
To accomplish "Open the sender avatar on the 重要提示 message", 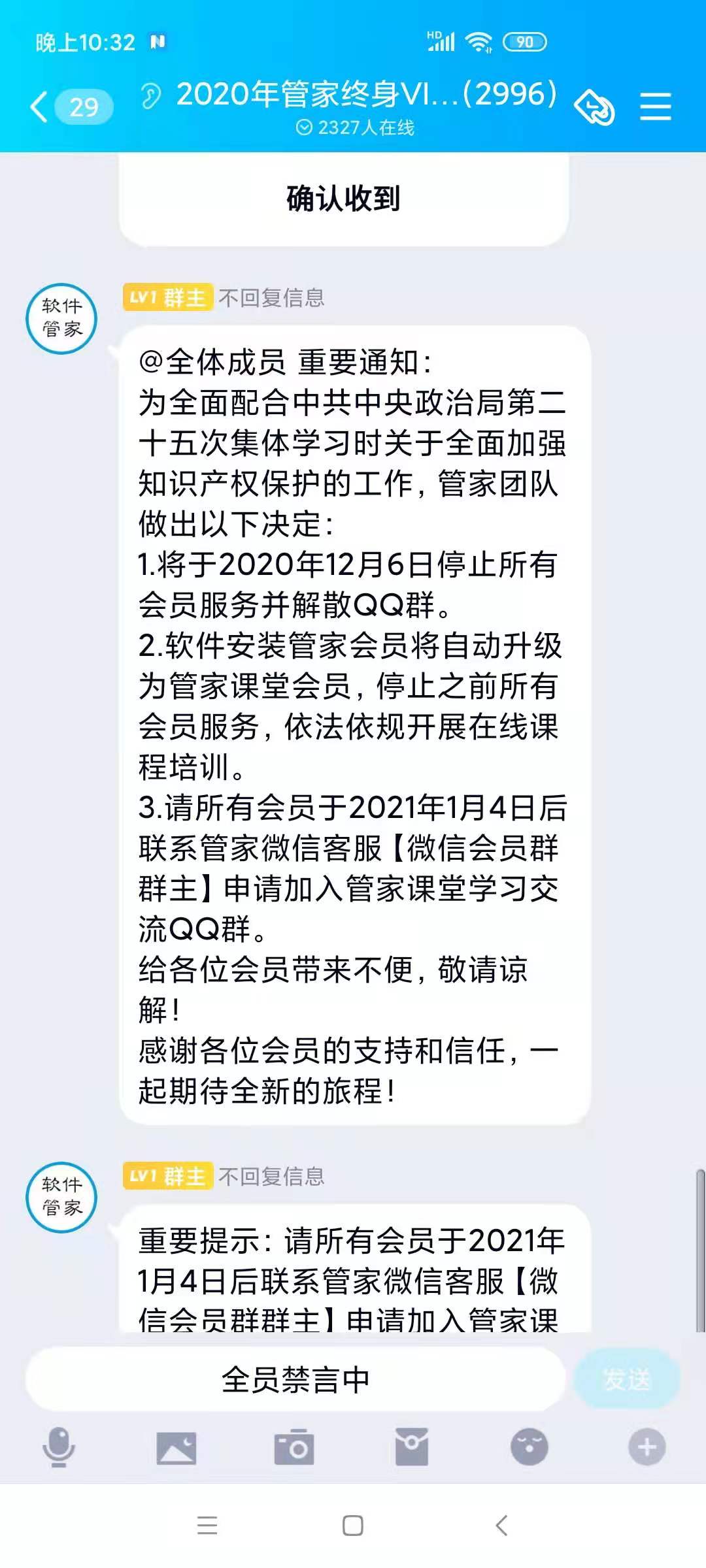I will (61, 1197).
